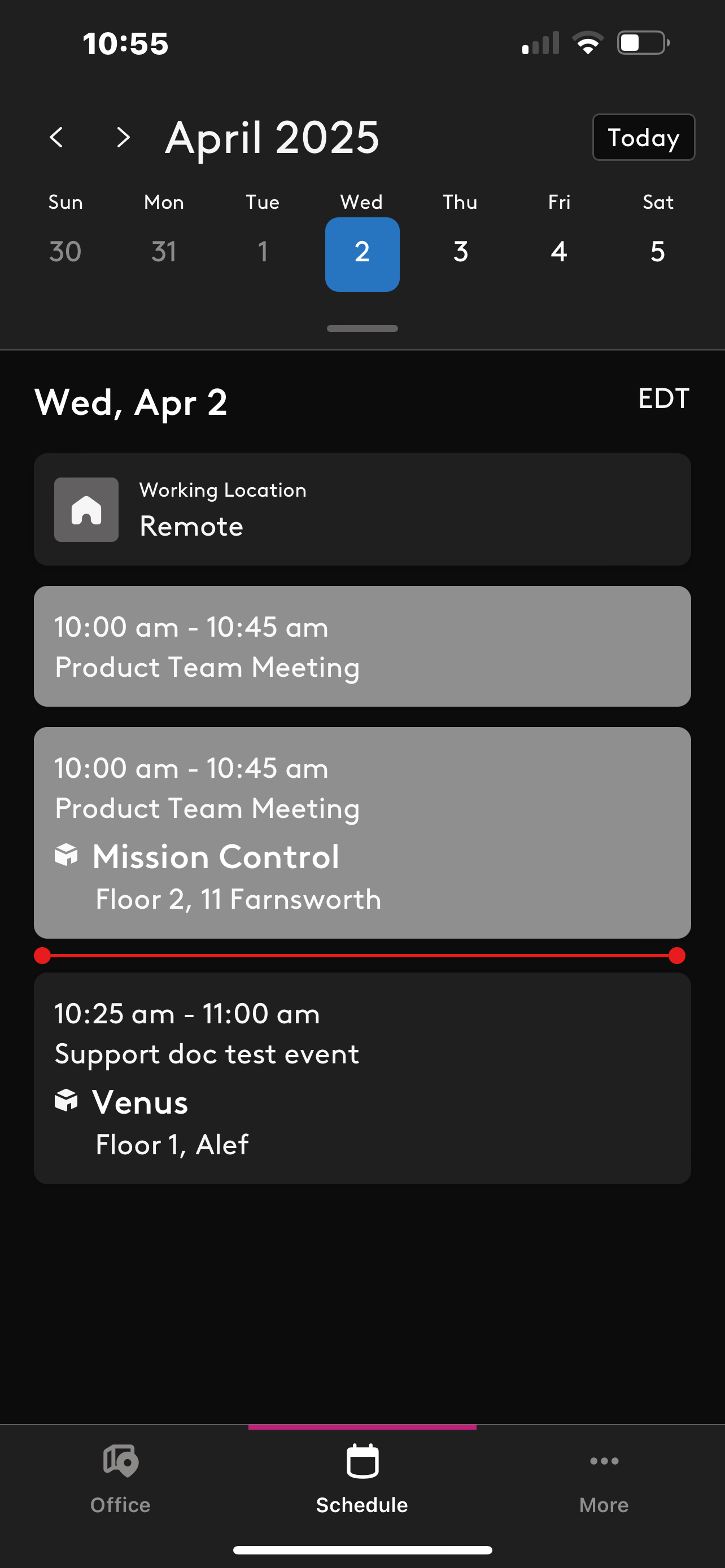The image size is (725, 1568).
Task: Select Sunday the 30th
Action: pos(65,251)
